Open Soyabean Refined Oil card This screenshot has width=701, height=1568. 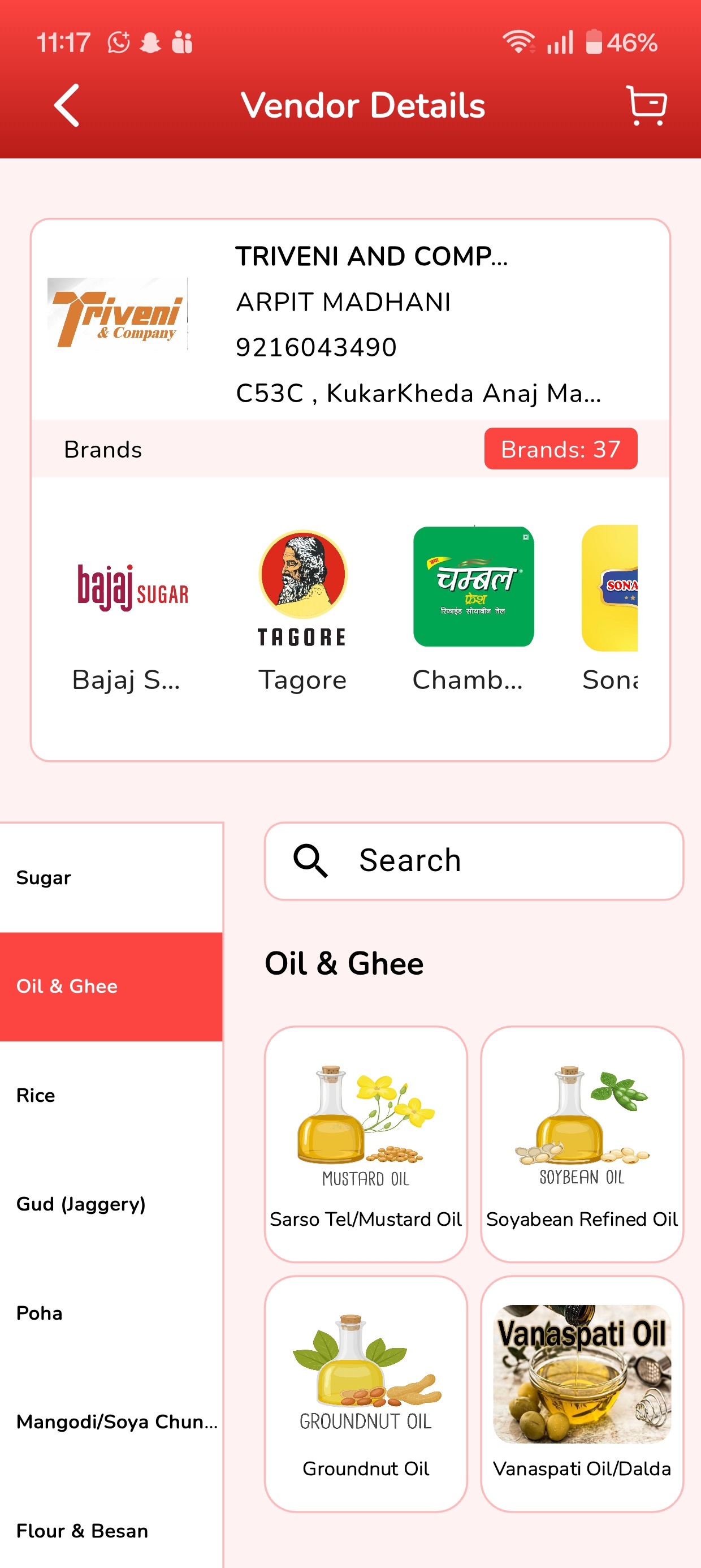(582, 1144)
